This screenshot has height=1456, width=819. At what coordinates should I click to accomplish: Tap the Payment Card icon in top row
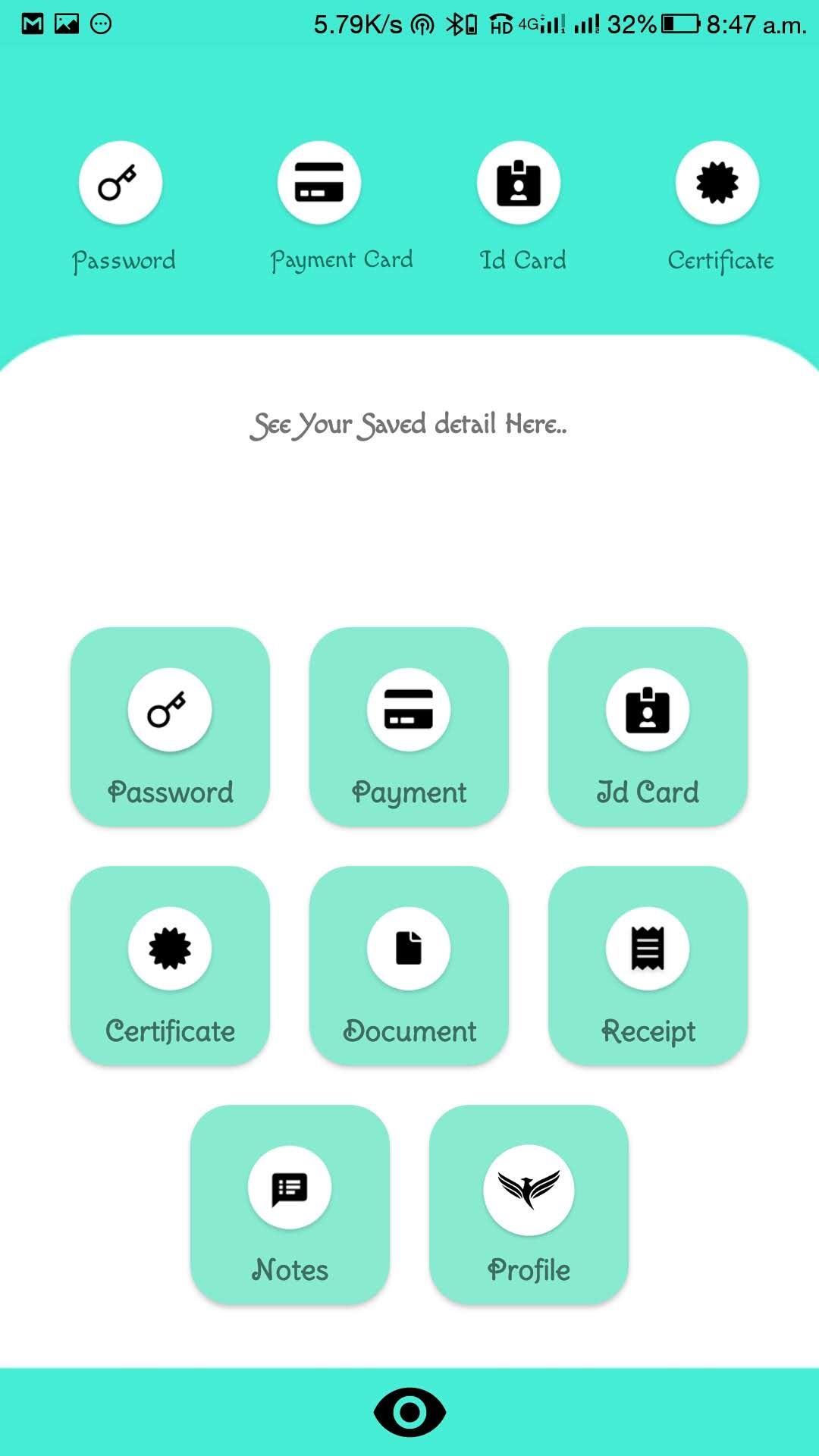(318, 183)
